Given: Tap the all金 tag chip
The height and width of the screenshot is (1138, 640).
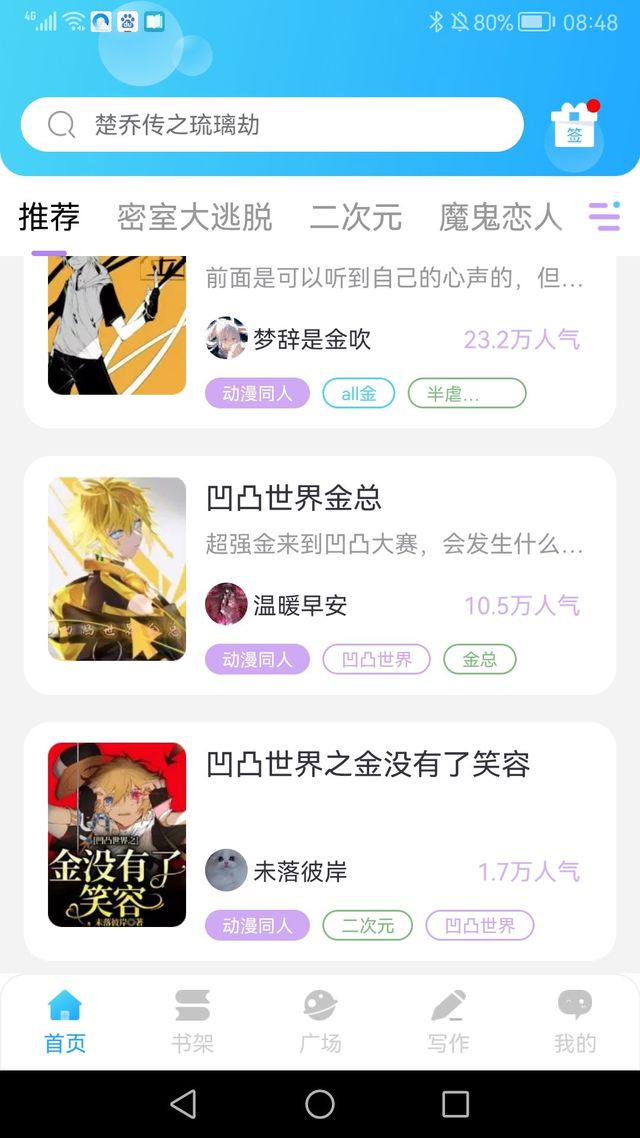Looking at the screenshot, I should (358, 394).
